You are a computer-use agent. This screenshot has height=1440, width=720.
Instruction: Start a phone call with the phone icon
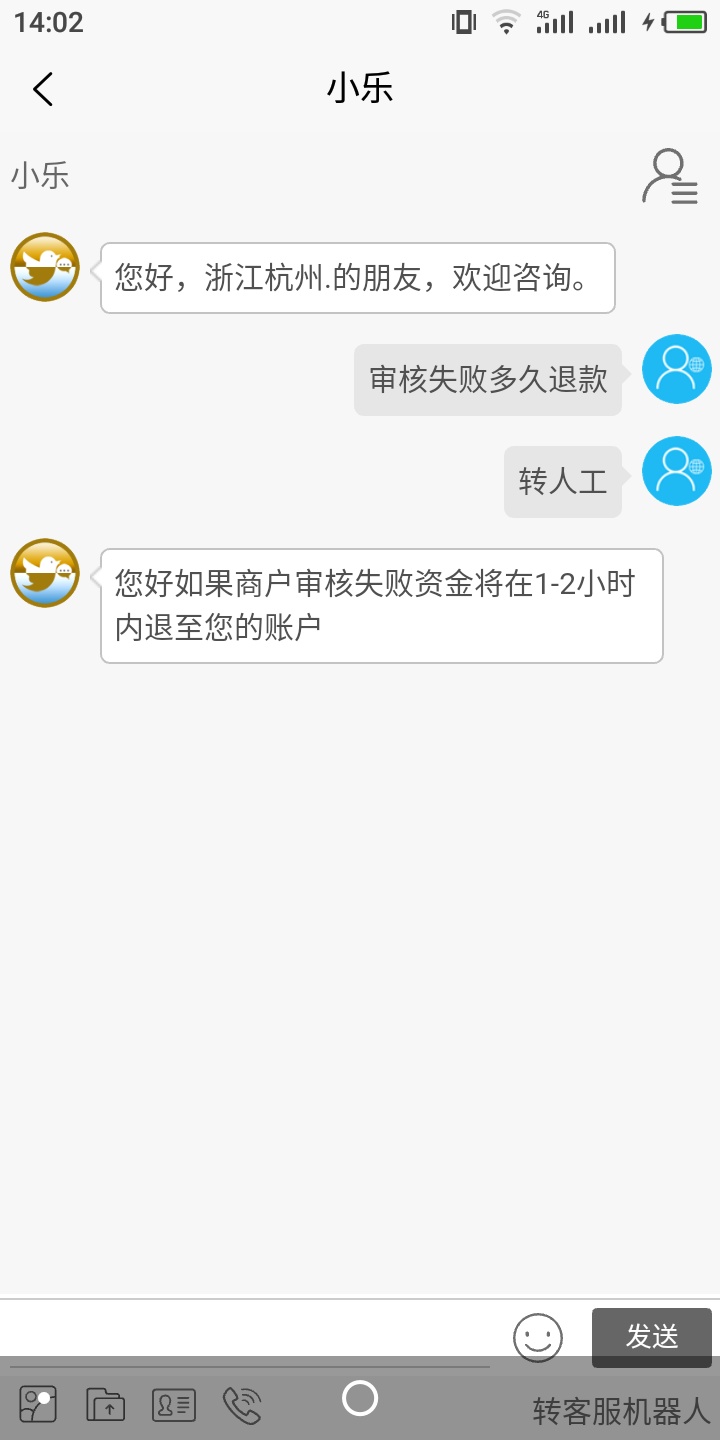tap(242, 1405)
